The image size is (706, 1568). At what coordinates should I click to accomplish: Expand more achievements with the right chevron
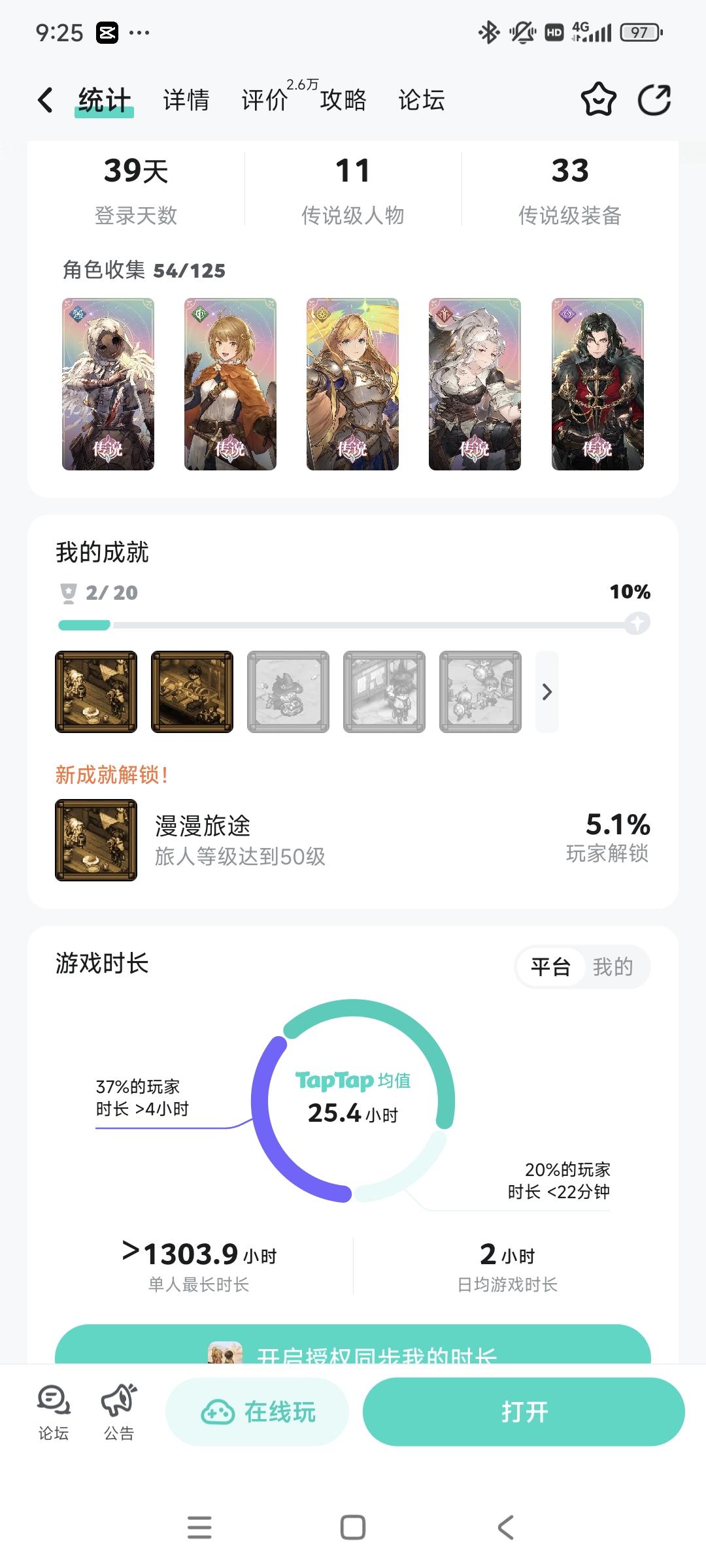(547, 692)
